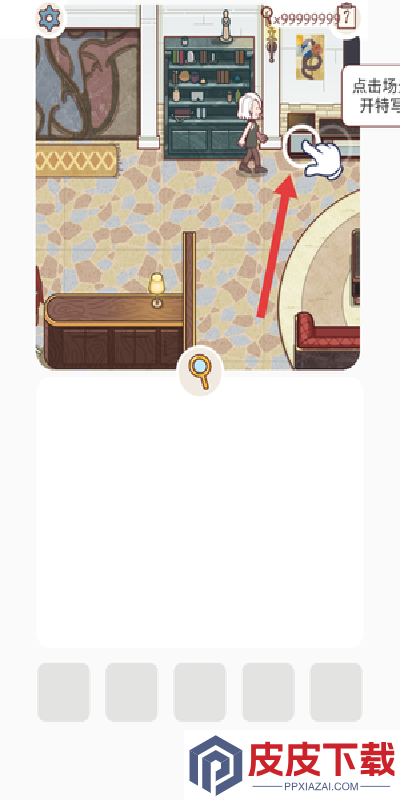Screen dimensions: 400x800
Task: Tap the circled object the tutorial hand points to
Action: tap(301, 145)
